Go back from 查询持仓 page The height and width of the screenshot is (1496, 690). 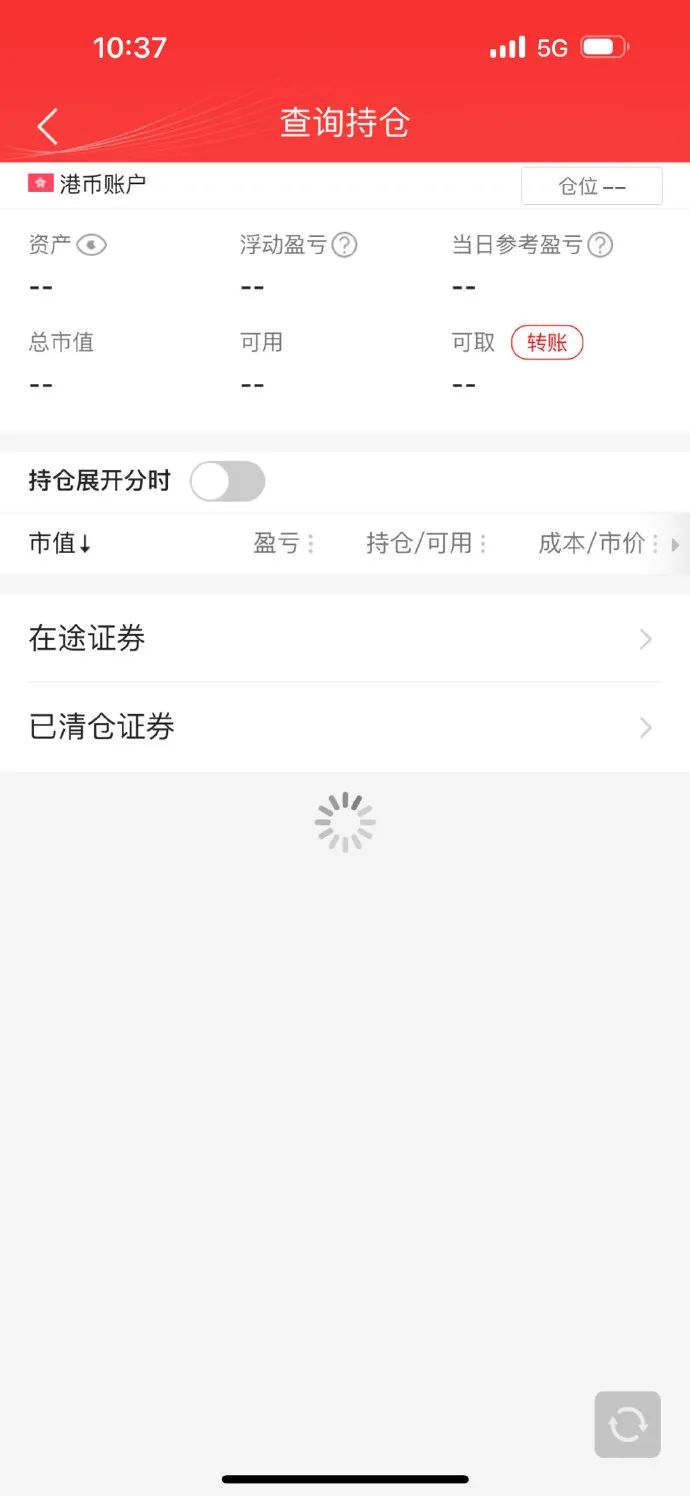point(47,125)
